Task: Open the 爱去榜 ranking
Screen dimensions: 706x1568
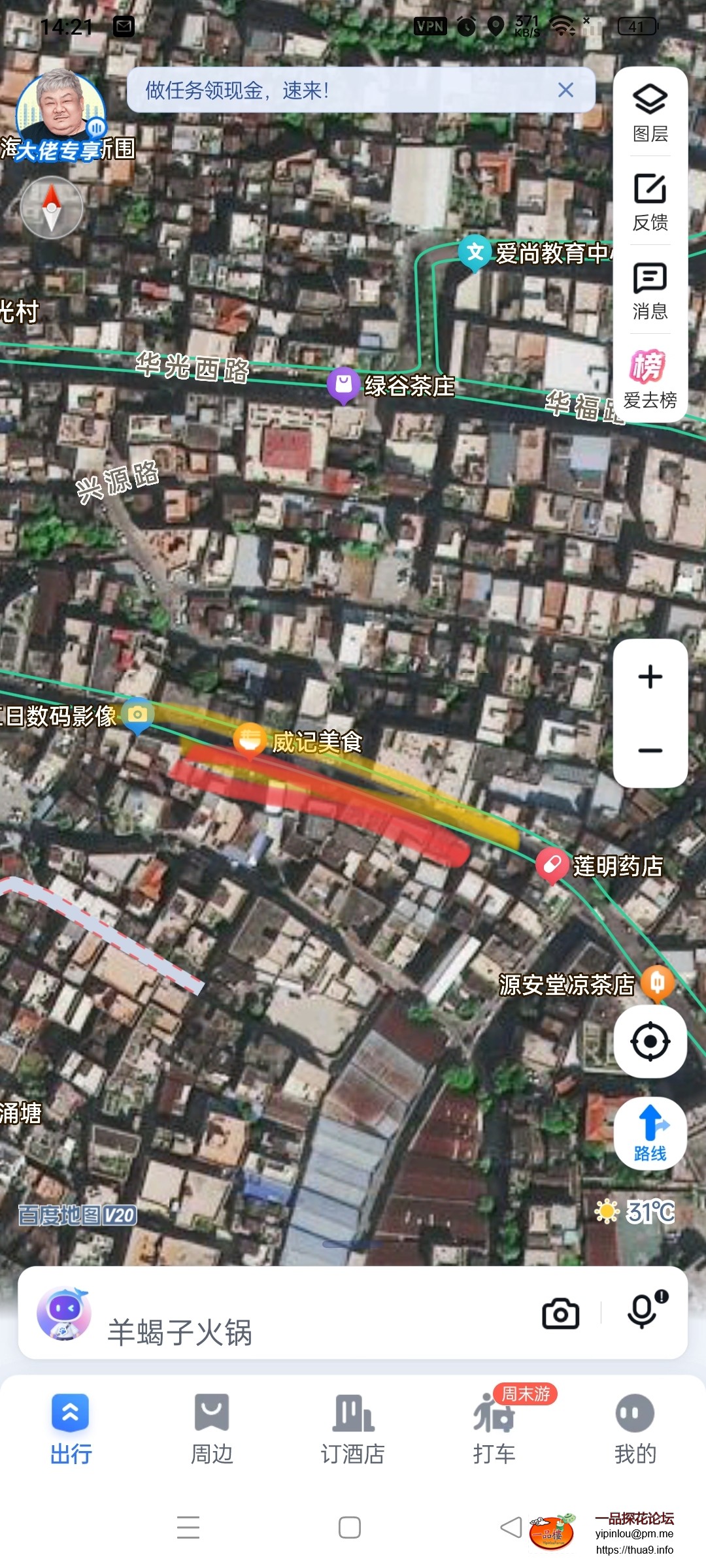Action: click(650, 379)
